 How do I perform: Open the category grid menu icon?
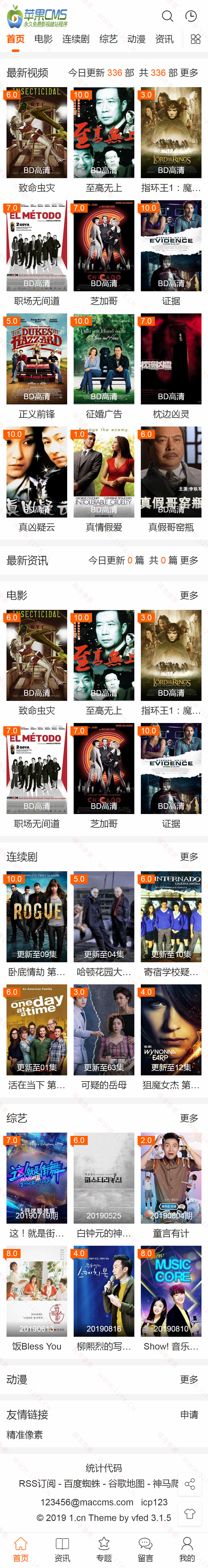click(195, 39)
